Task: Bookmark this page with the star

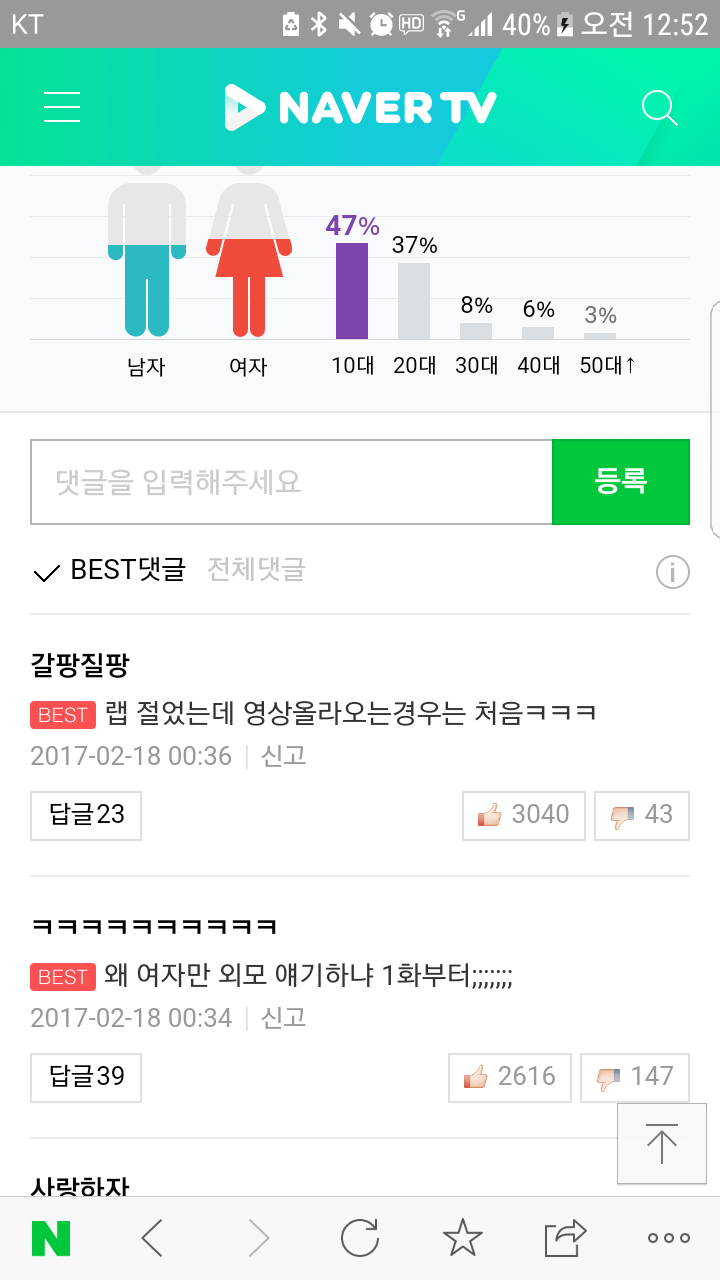Action: tap(462, 1239)
